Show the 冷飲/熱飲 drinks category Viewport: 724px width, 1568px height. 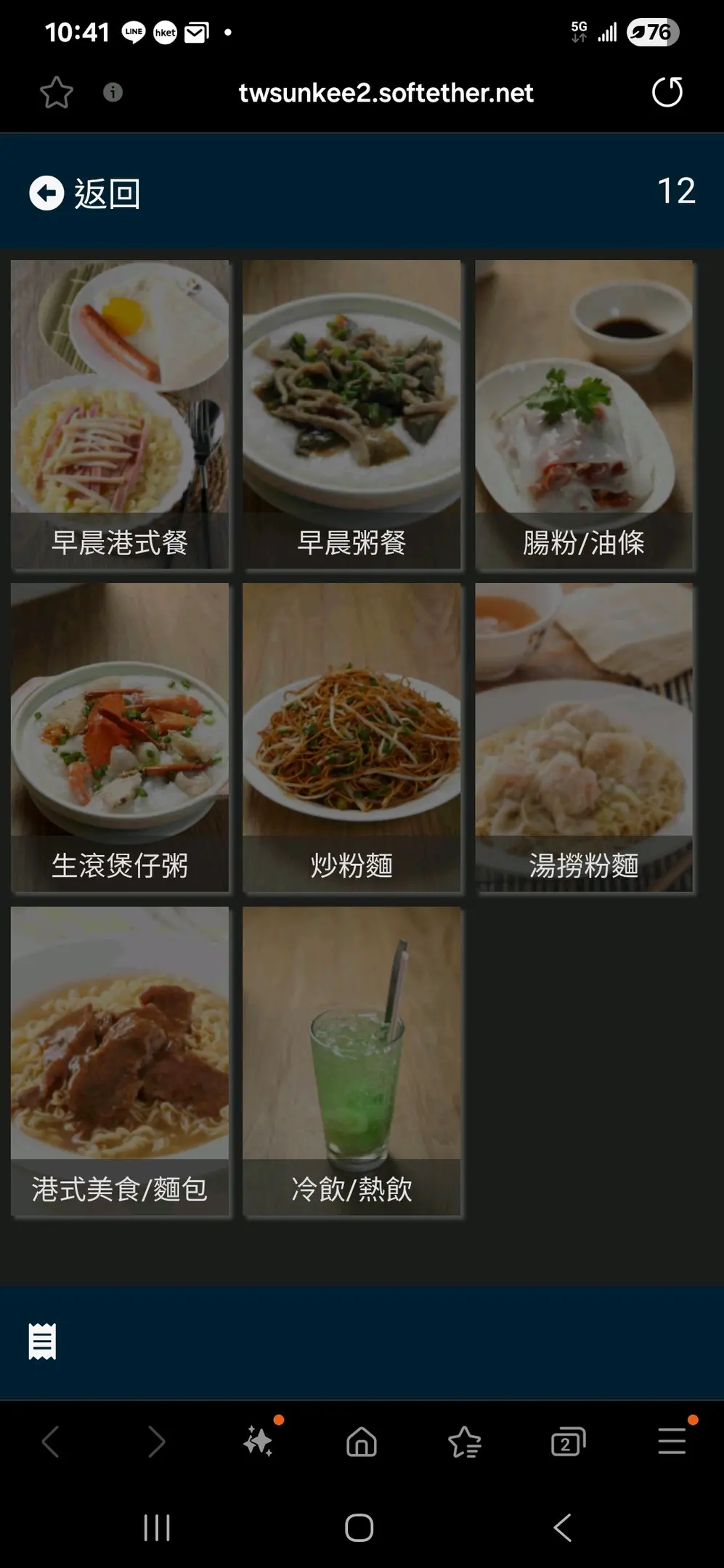(x=352, y=1061)
